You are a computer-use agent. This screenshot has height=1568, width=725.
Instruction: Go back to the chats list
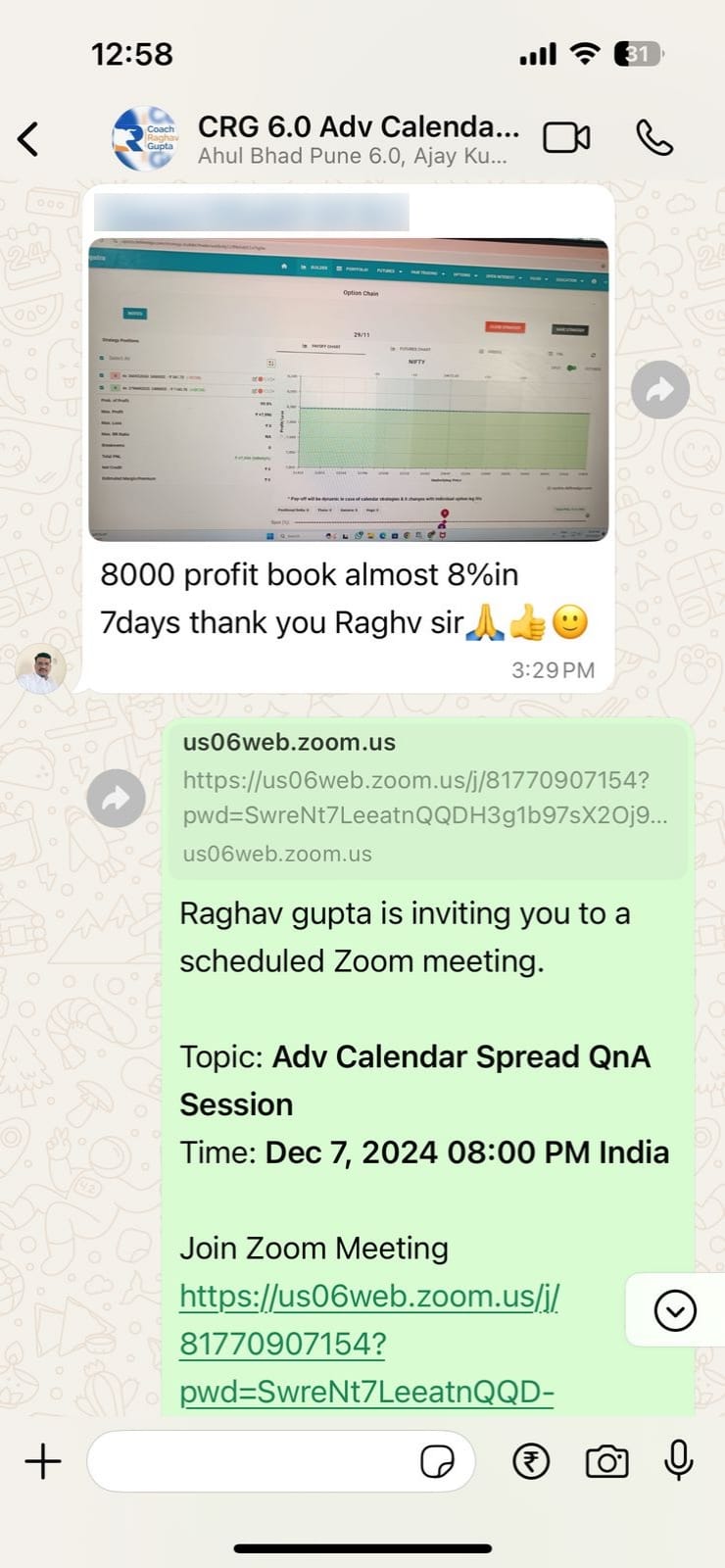click(x=29, y=138)
